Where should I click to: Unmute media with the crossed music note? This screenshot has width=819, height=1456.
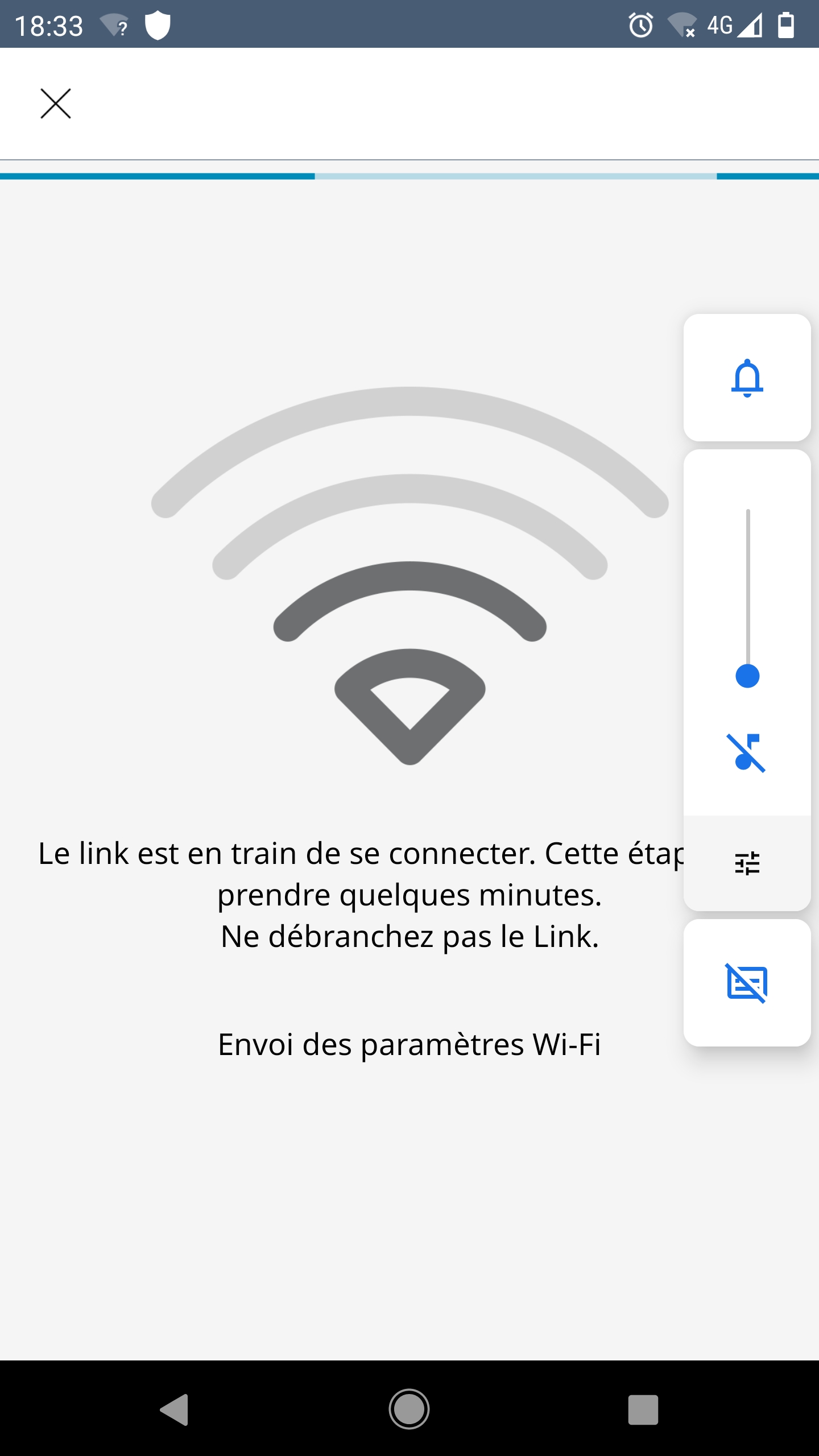(x=747, y=752)
